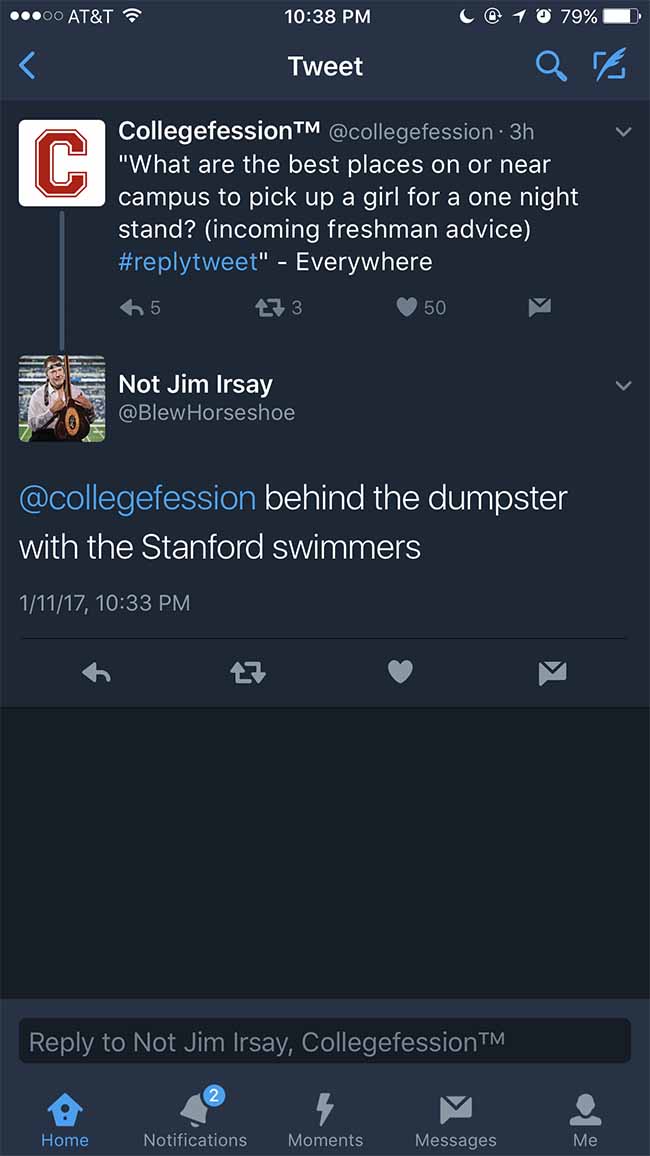The height and width of the screenshot is (1156, 650).
Task: Open Not Jim Irsay's profile picture
Action: (62, 399)
